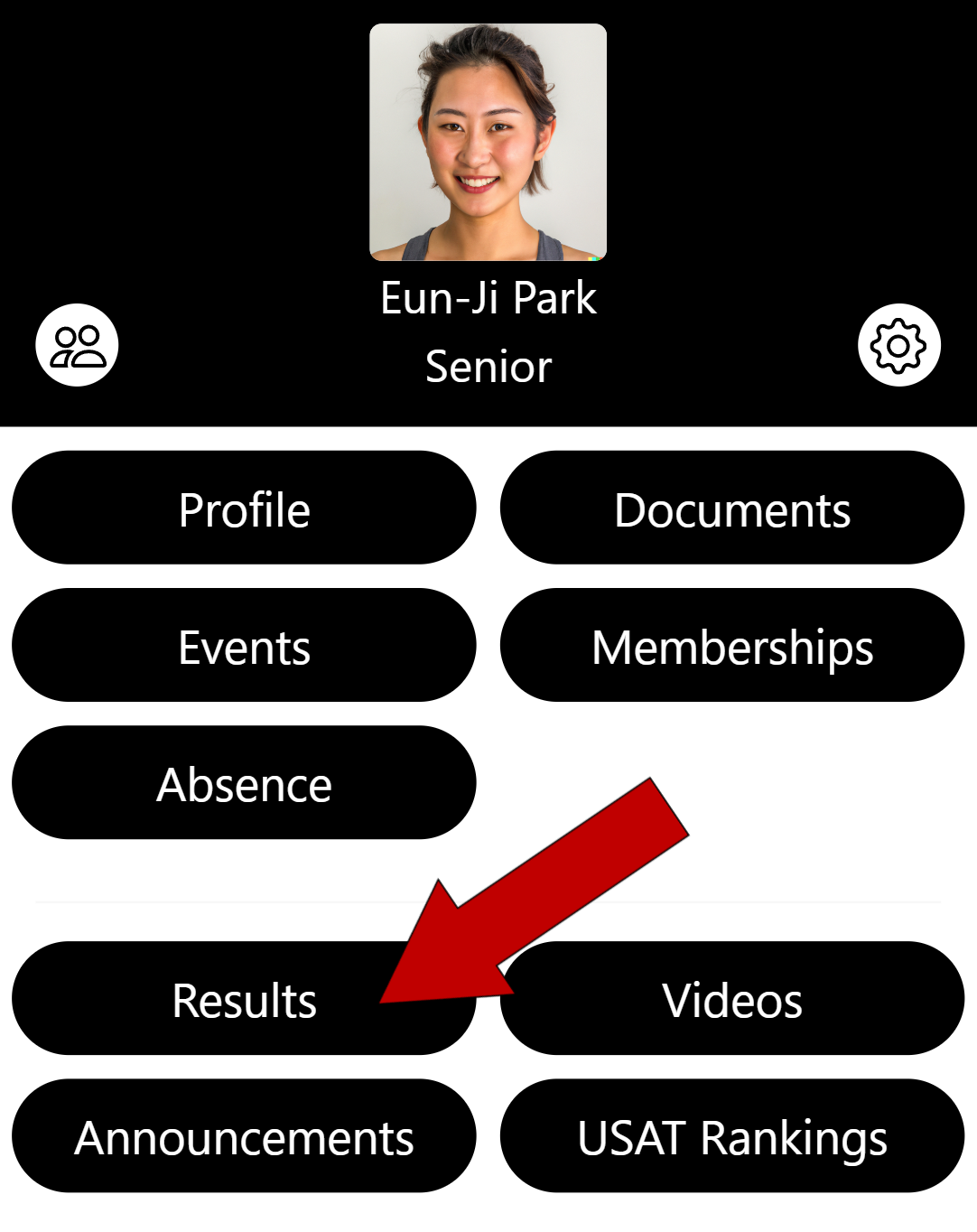Open Memberships
The height and width of the screenshot is (1232, 977).
[x=732, y=646]
